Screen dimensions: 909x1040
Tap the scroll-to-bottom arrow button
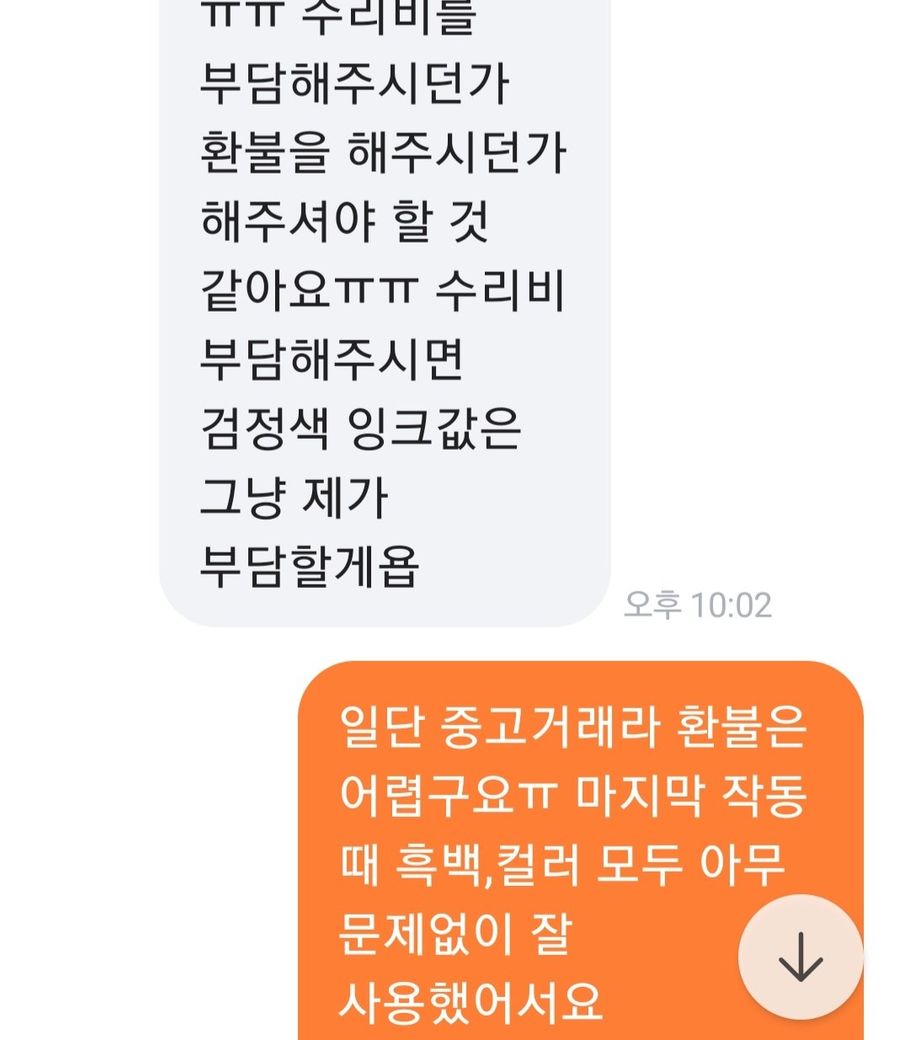tap(800, 958)
